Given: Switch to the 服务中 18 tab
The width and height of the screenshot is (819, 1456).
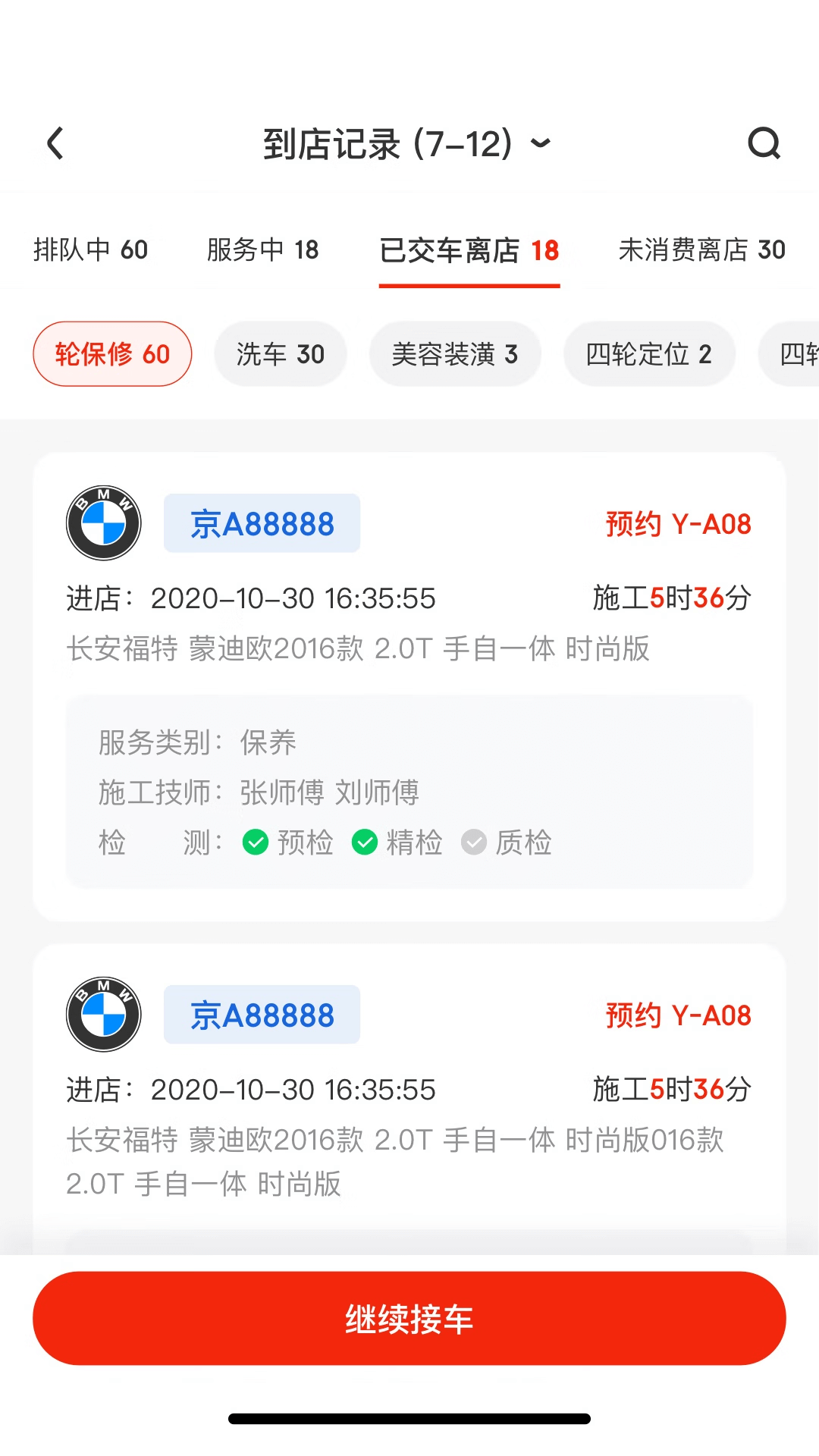Looking at the screenshot, I should coord(263,249).
